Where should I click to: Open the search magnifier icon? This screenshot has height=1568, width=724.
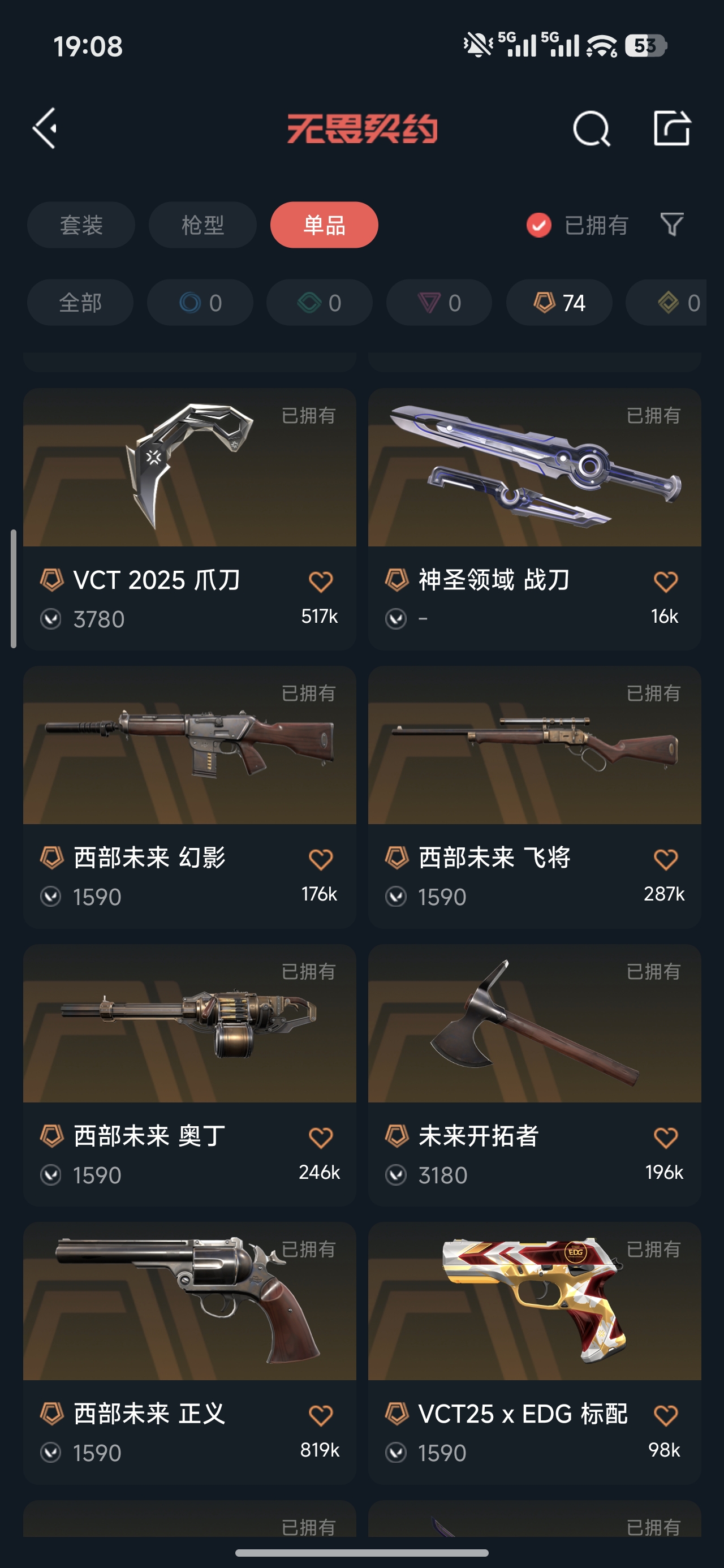point(591,128)
